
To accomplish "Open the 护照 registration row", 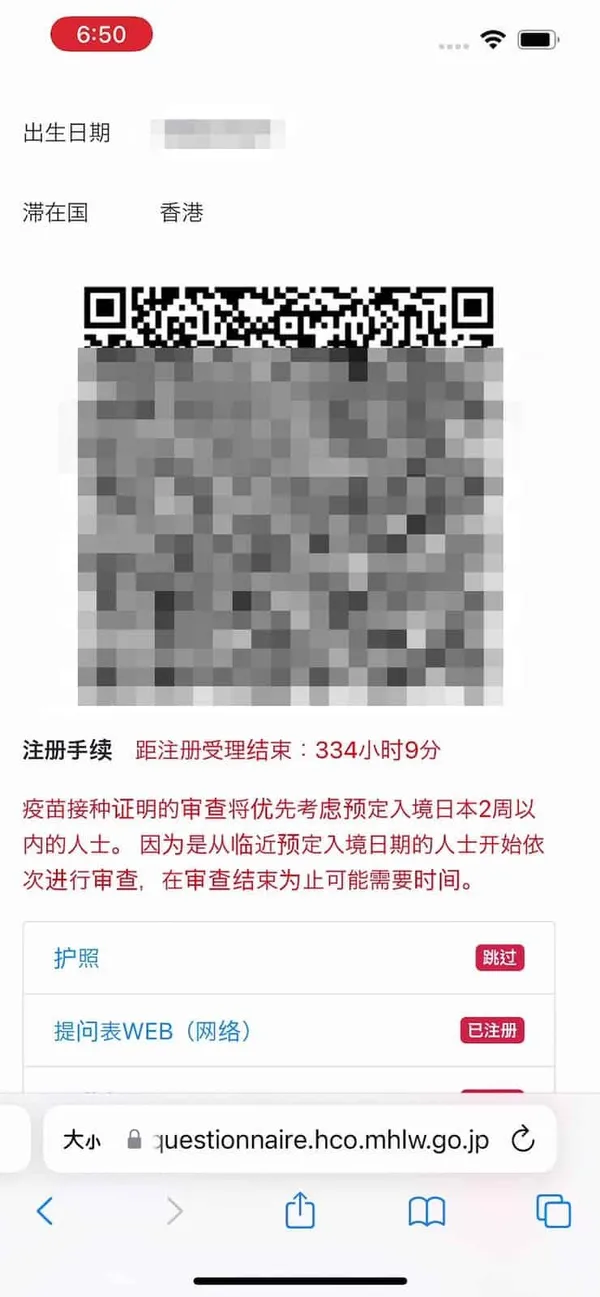I will pos(288,958).
